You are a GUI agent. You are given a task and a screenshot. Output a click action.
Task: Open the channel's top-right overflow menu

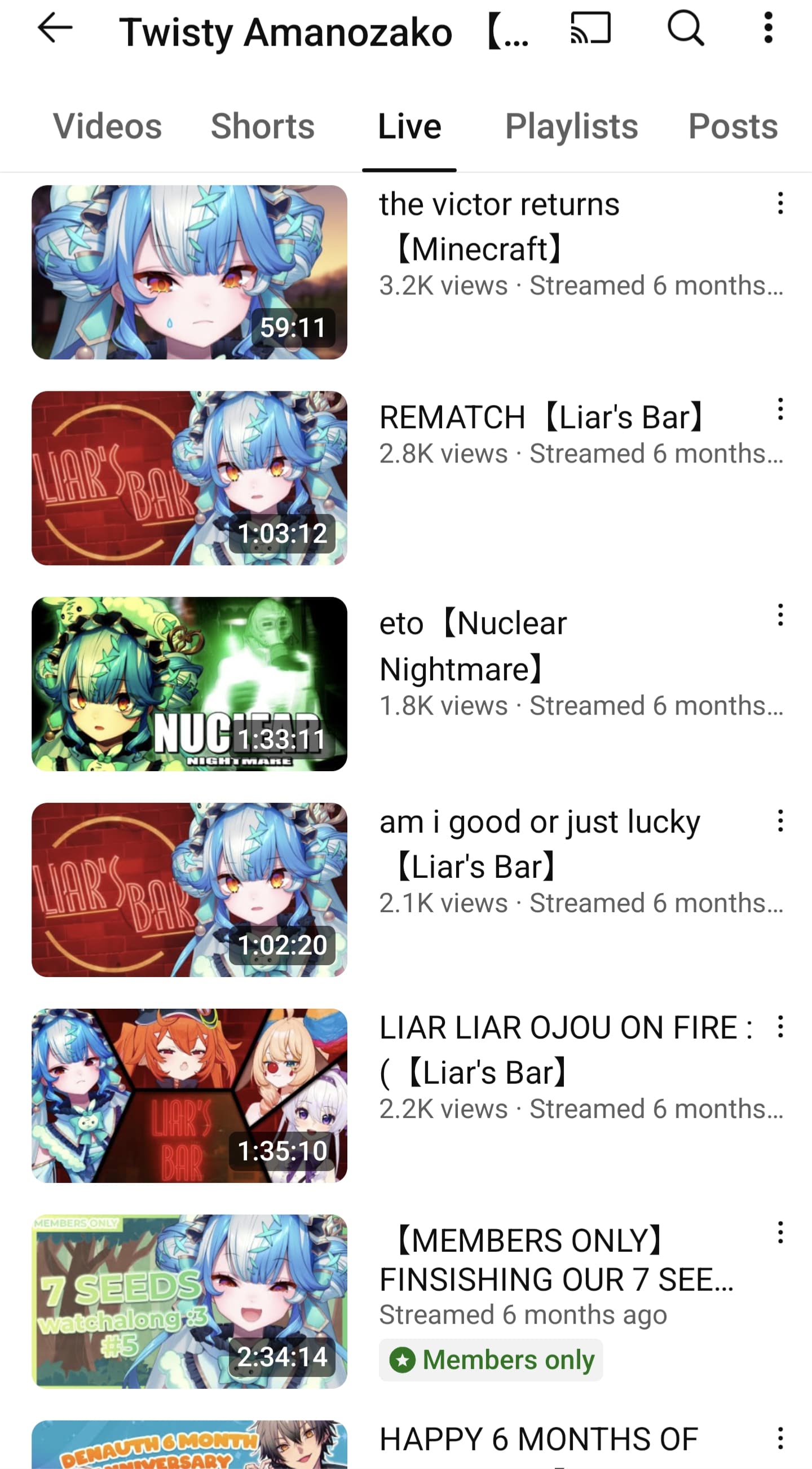(x=768, y=29)
